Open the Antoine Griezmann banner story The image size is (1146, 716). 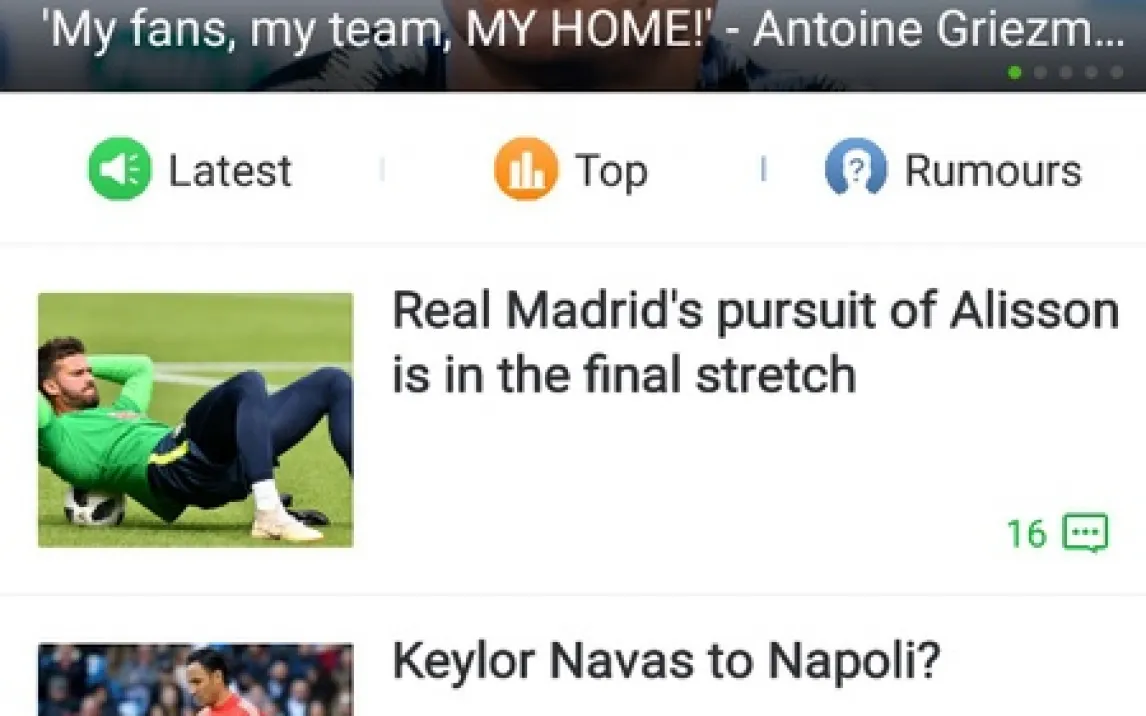point(572,30)
